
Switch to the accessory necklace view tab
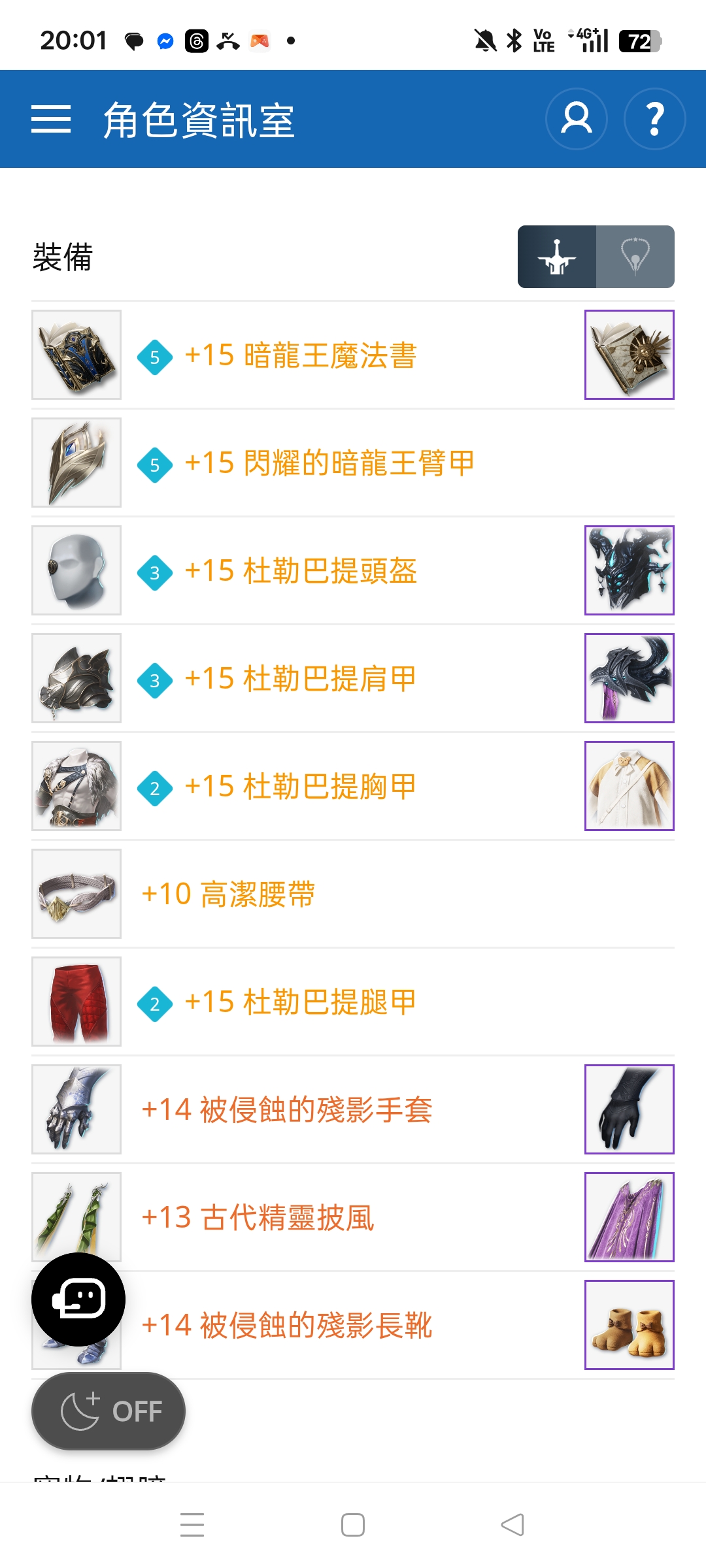pos(635,257)
